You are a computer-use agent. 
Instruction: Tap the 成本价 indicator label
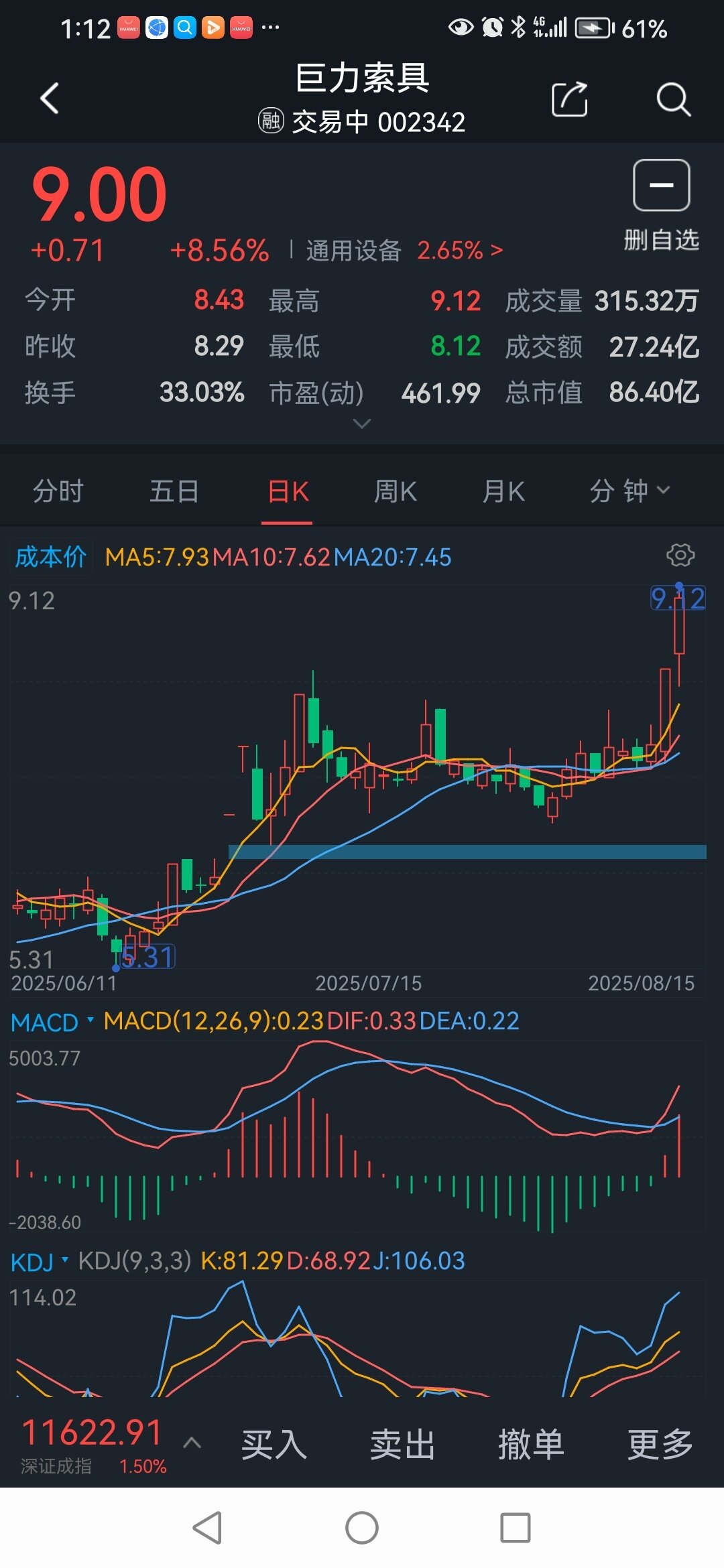[51, 557]
